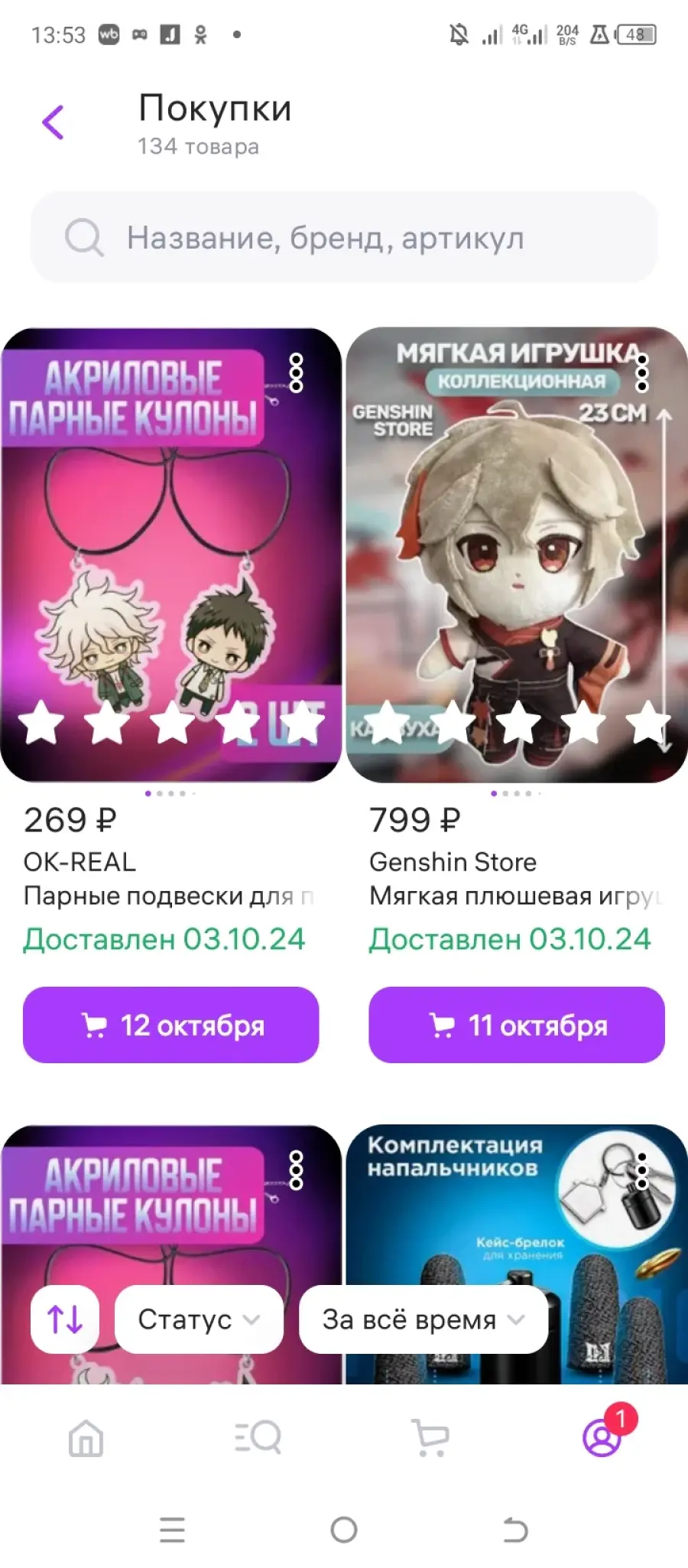Switch to the home tab
Screen dimensions: 688x1568
86,1438
